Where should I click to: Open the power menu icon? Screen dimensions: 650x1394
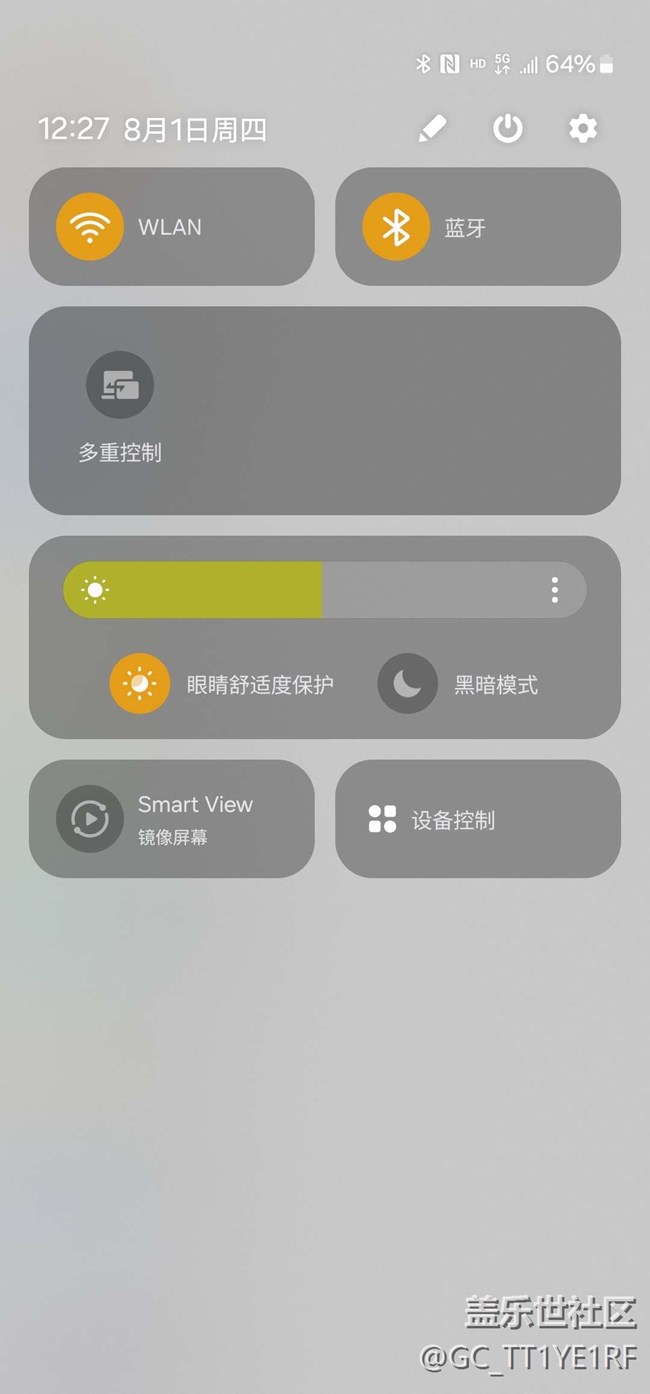pos(508,128)
